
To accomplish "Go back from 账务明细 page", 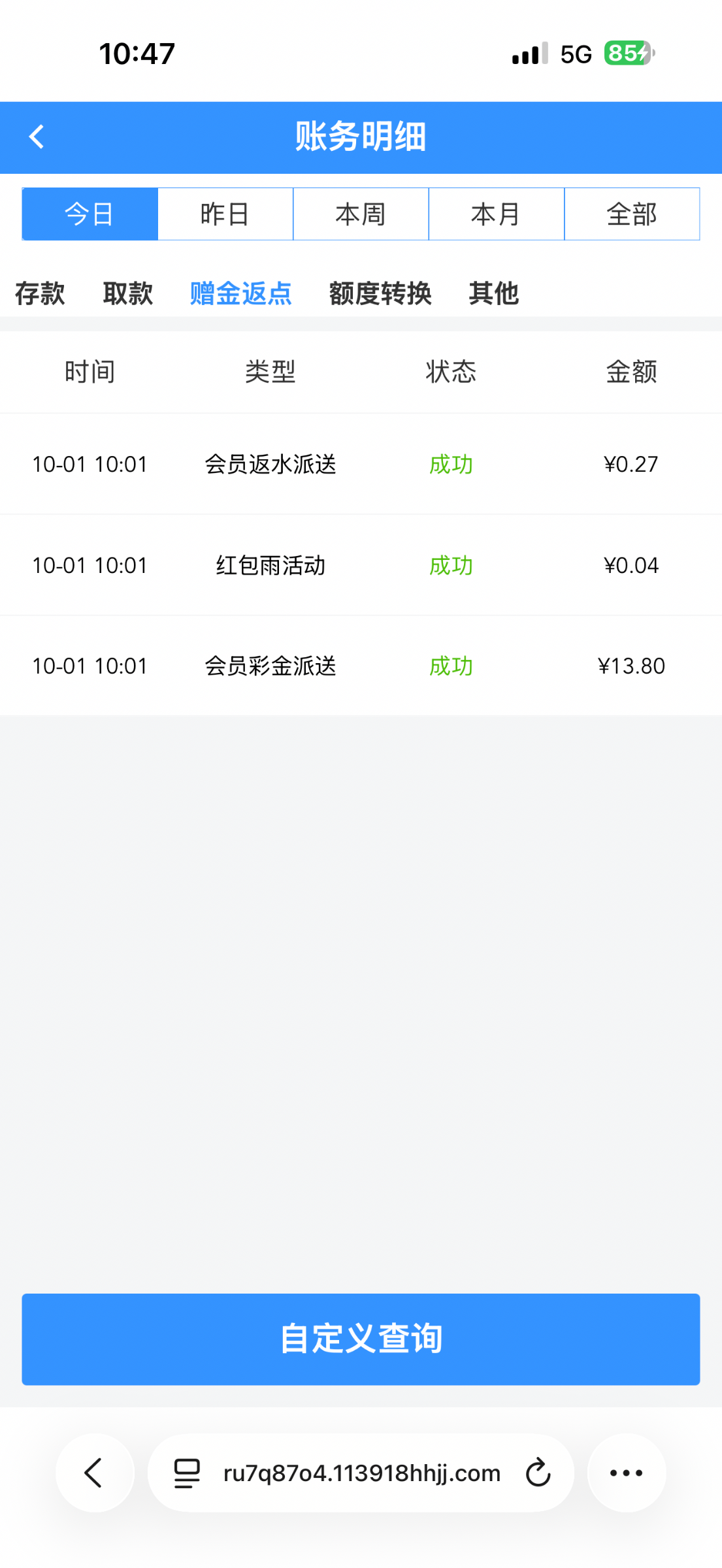I will (x=37, y=137).
